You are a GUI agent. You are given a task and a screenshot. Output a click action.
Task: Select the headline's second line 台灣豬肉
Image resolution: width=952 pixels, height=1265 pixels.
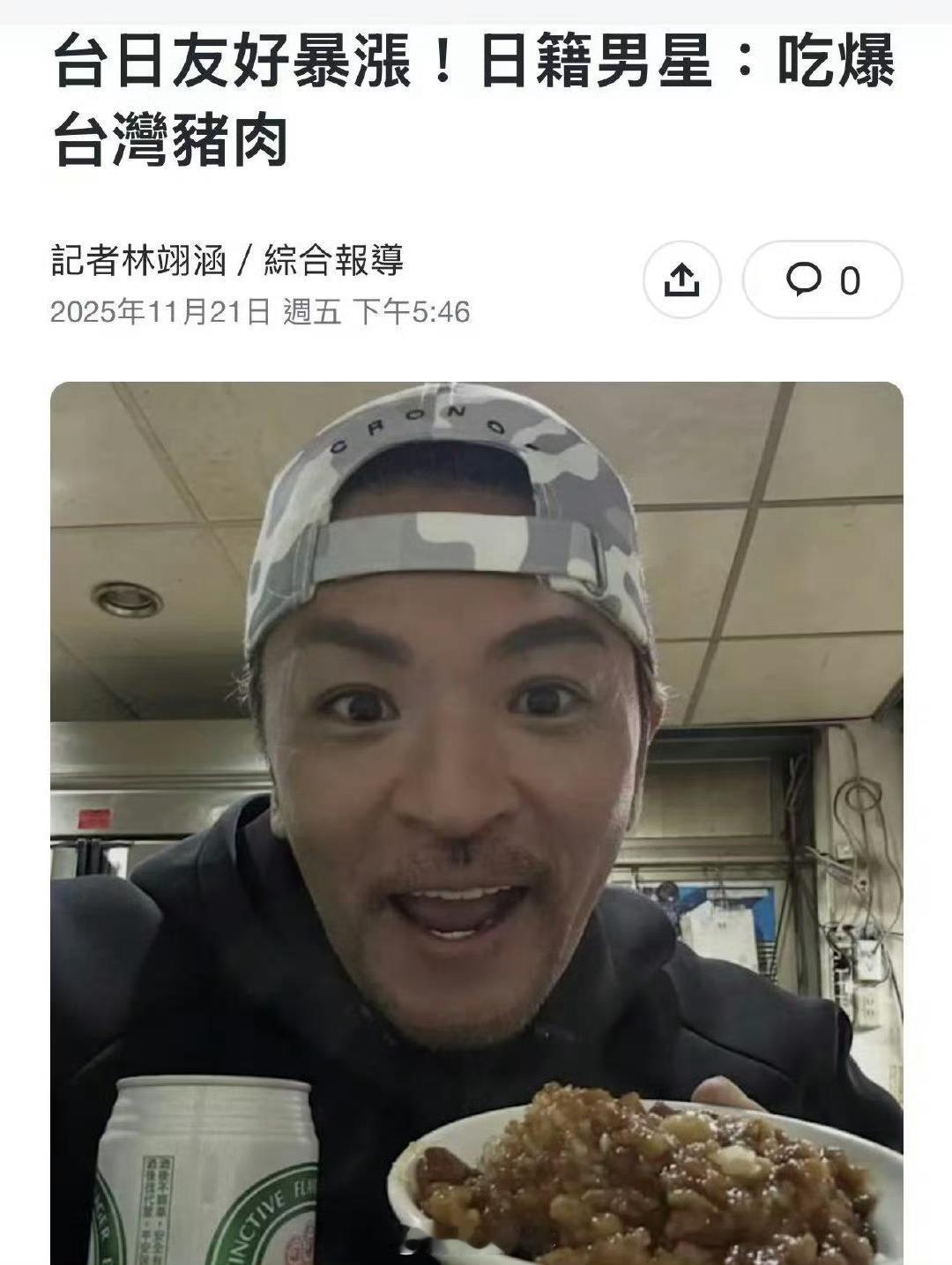pos(176,137)
